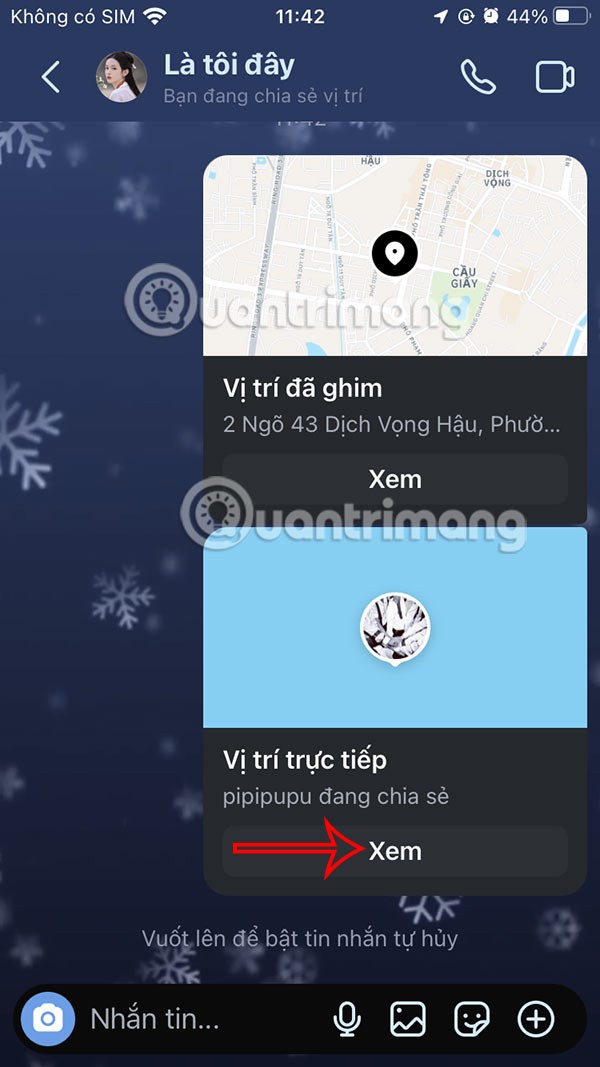Open the pinned location map preview
Screen dimensions: 600x1067
click(x=395, y=256)
